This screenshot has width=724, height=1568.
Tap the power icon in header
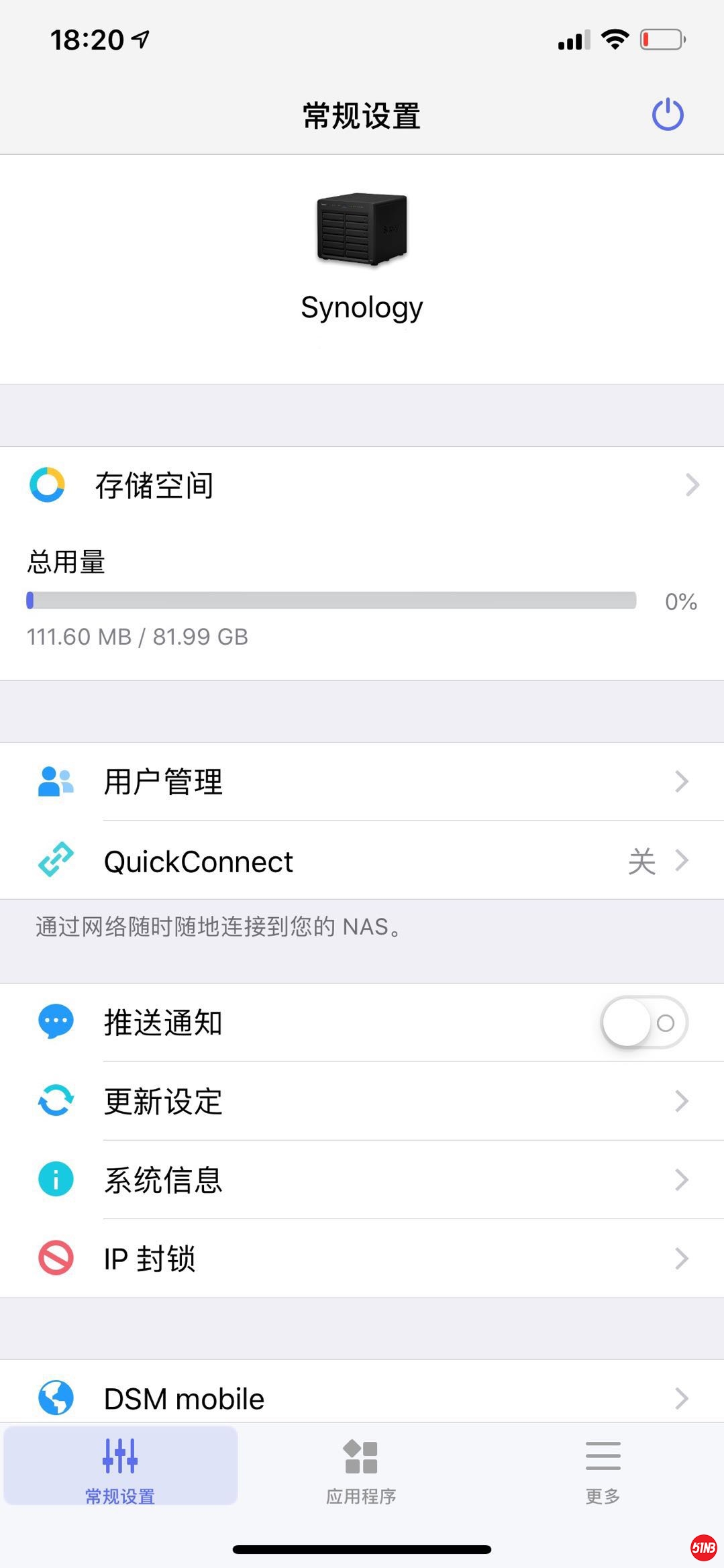pos(668,115)
